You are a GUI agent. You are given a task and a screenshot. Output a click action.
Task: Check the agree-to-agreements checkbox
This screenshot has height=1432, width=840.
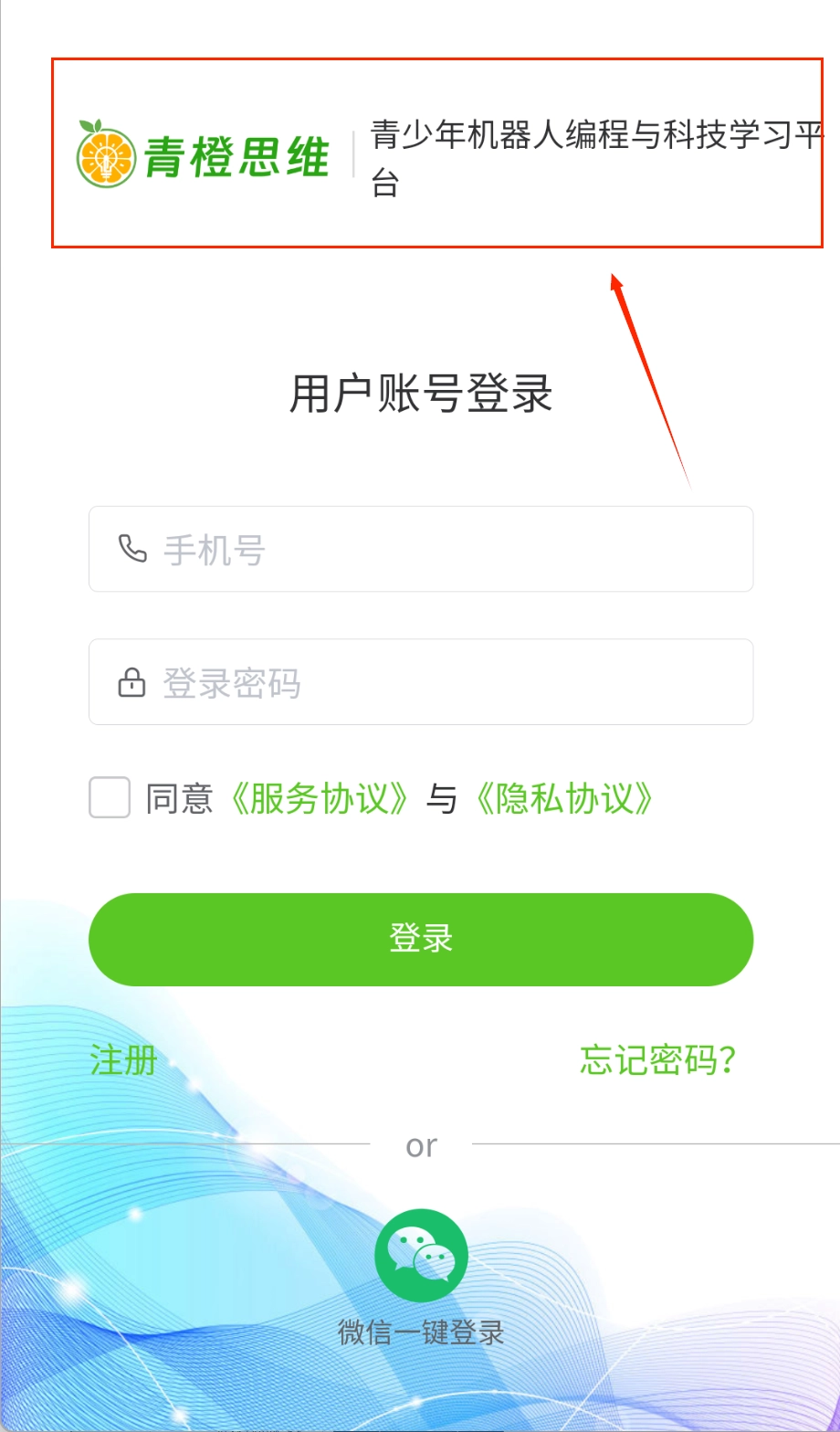[x=110, y=798]
